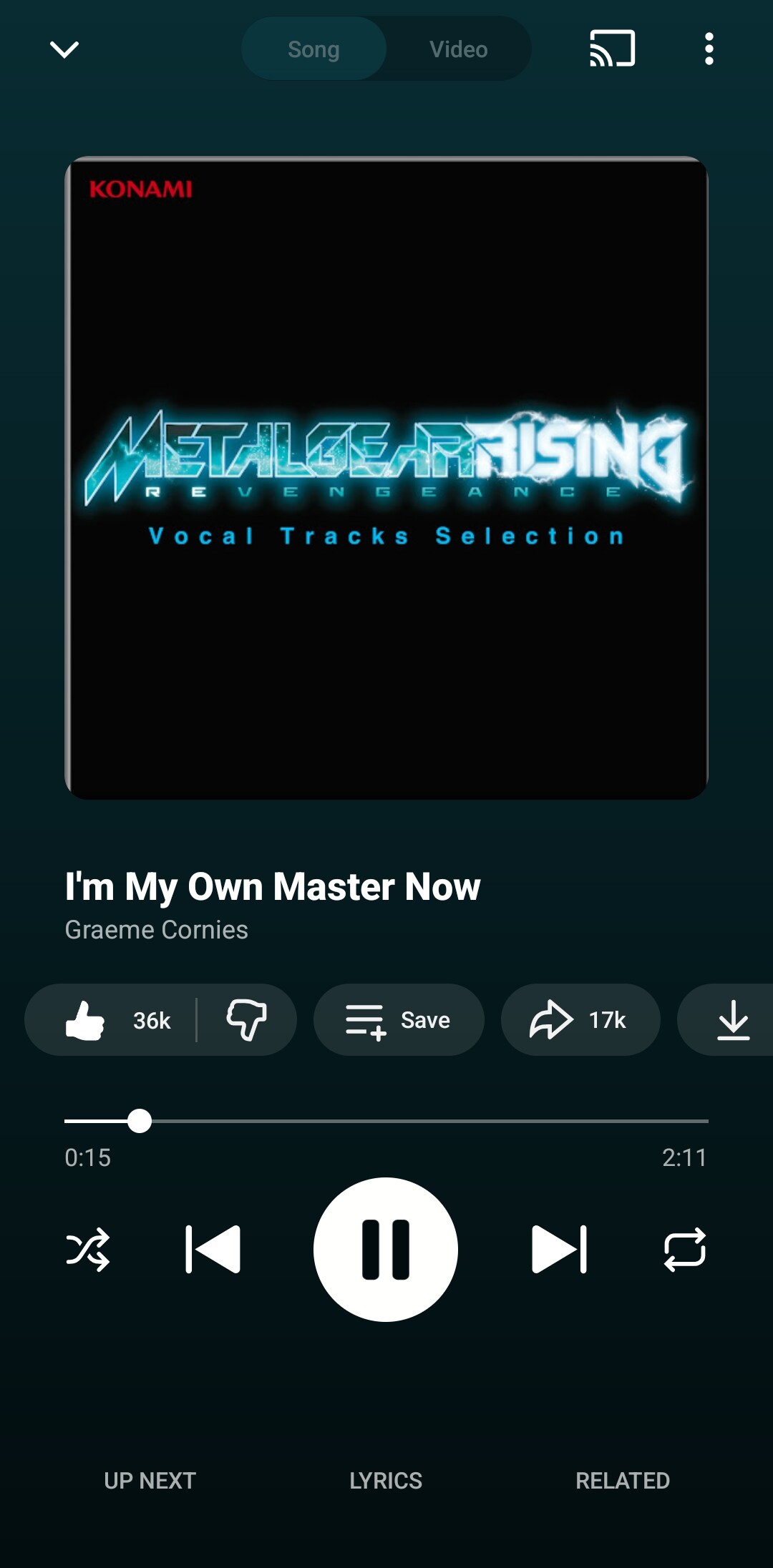This screenshot has height=1568, width=773.
Task: Share the song via the 17k button
Action: coord(580,1020)
